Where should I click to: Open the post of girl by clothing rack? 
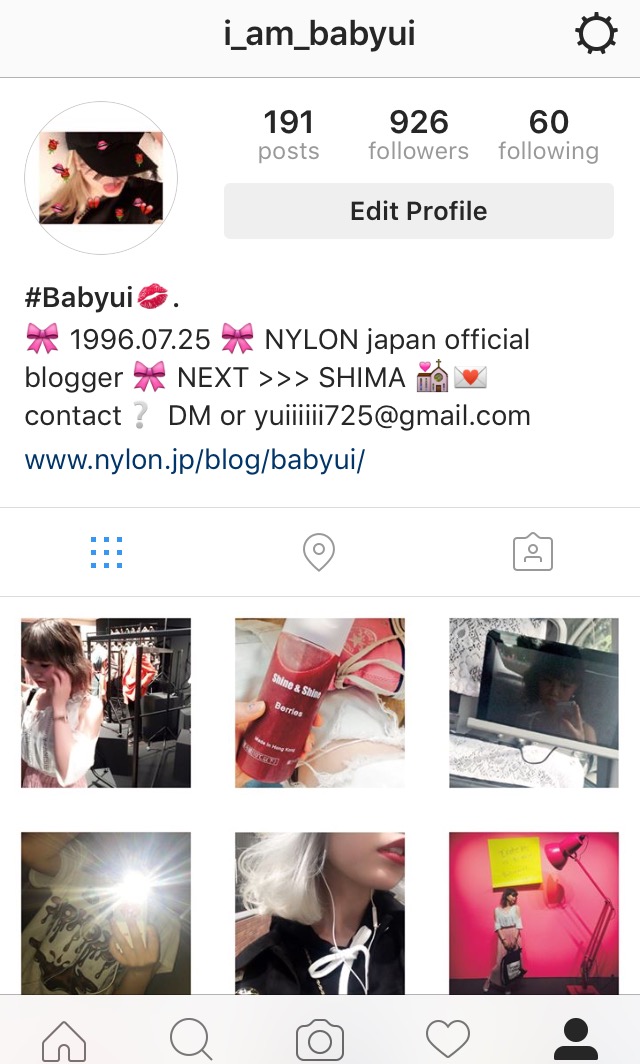[x=106, y=702]
